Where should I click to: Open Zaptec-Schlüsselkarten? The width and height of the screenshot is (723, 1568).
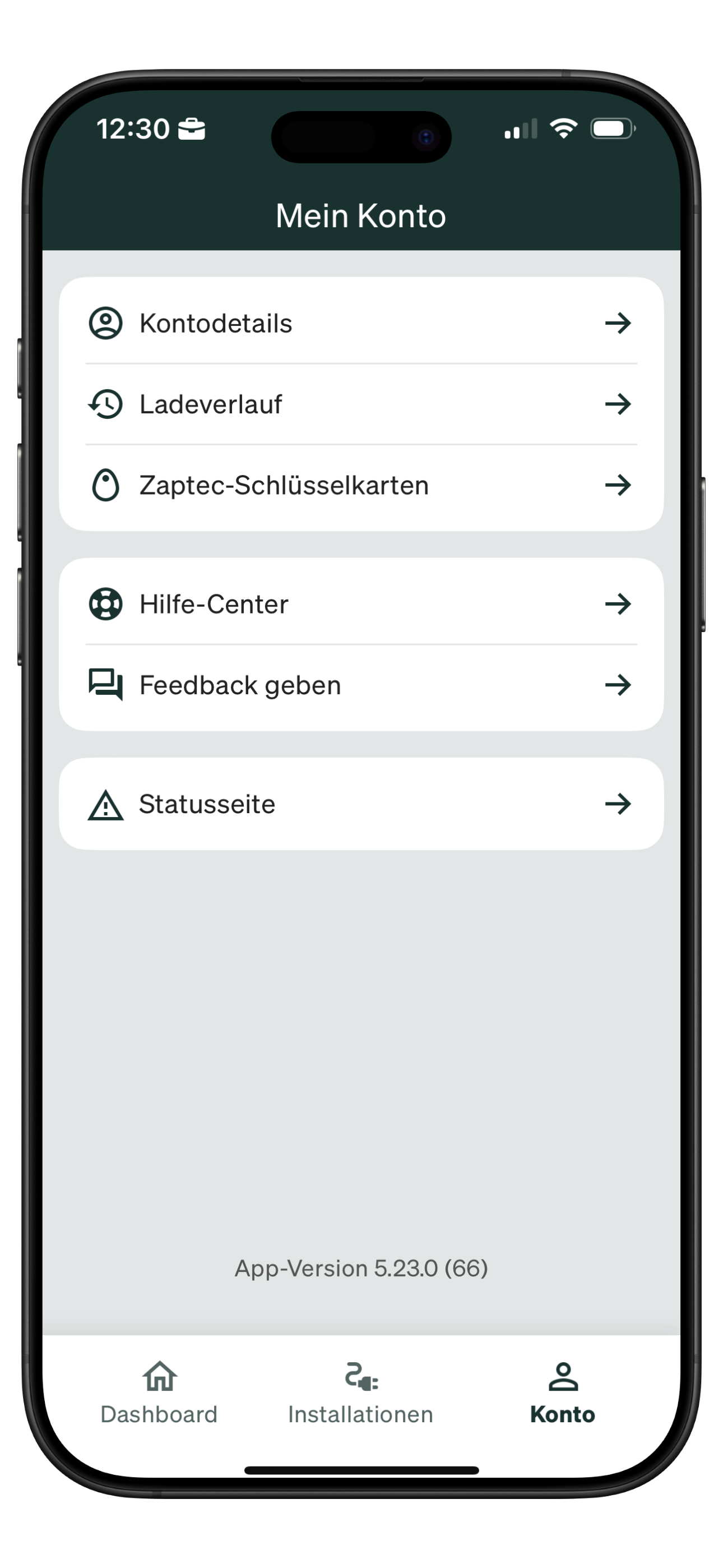360,485
